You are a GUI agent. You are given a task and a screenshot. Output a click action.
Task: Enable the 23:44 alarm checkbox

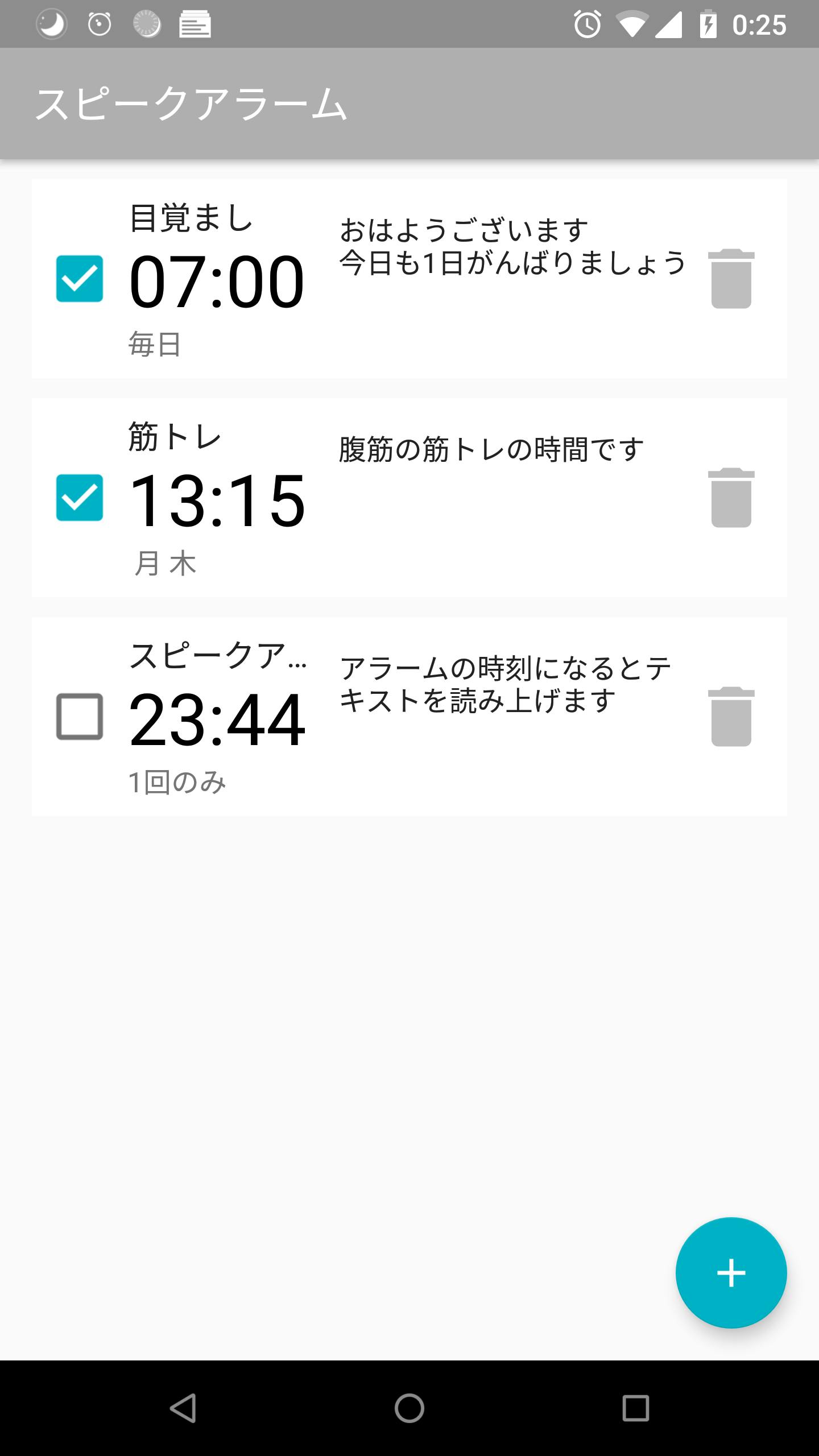click(80, 717)
